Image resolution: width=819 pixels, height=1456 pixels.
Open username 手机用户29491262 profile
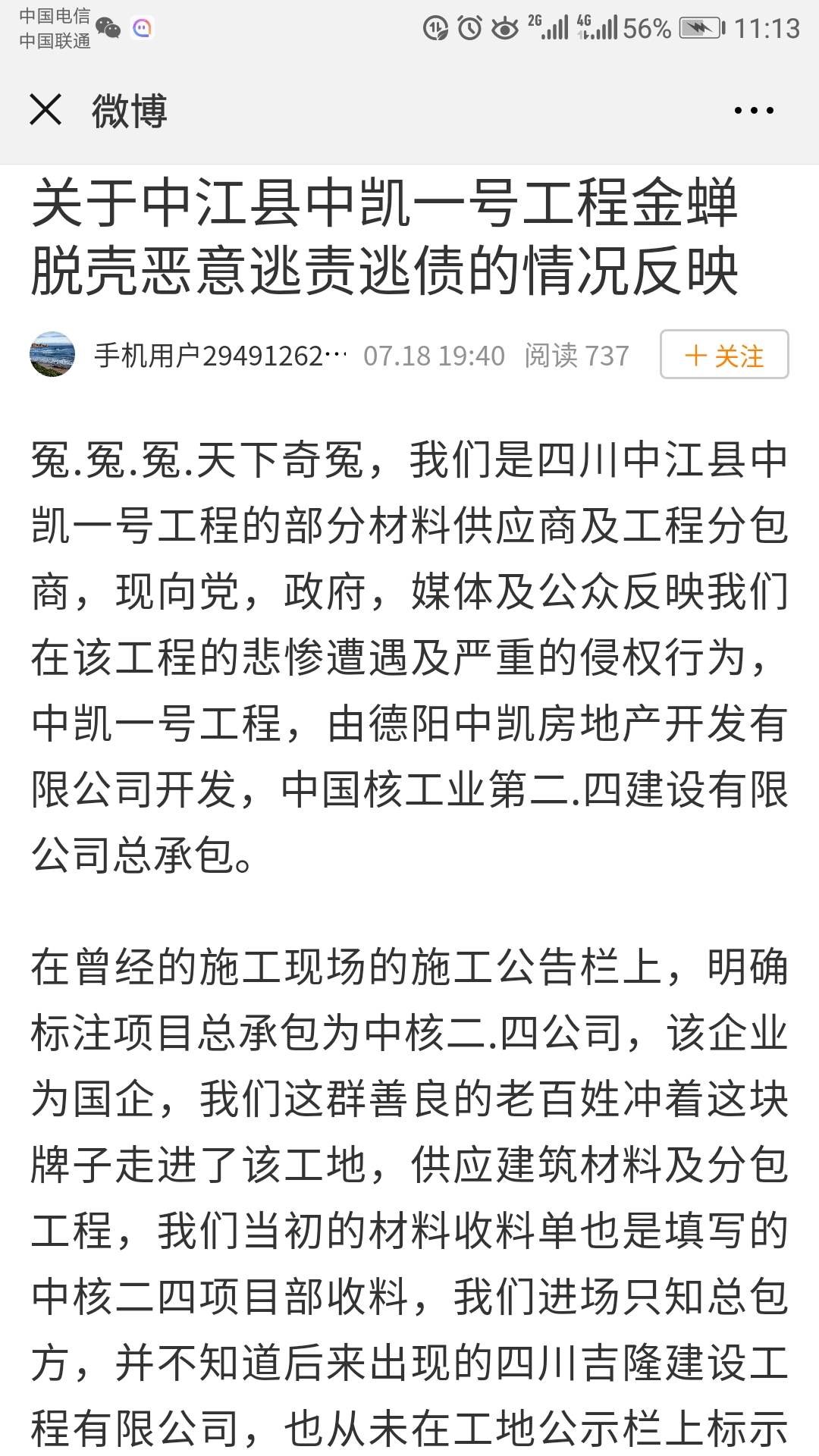pos(220,356)
